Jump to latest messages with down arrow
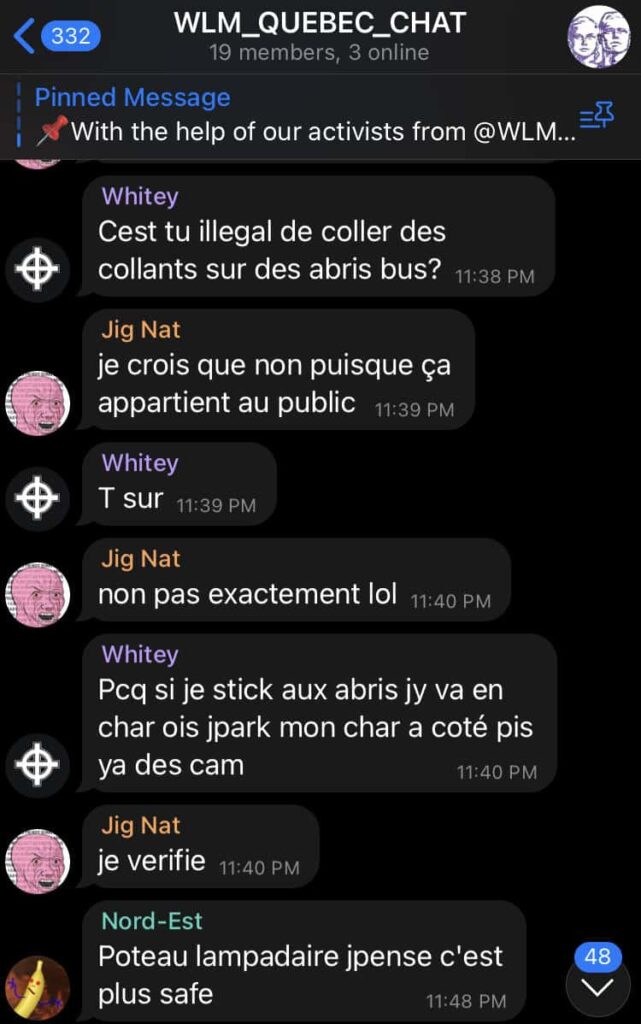 click(597, 988)
